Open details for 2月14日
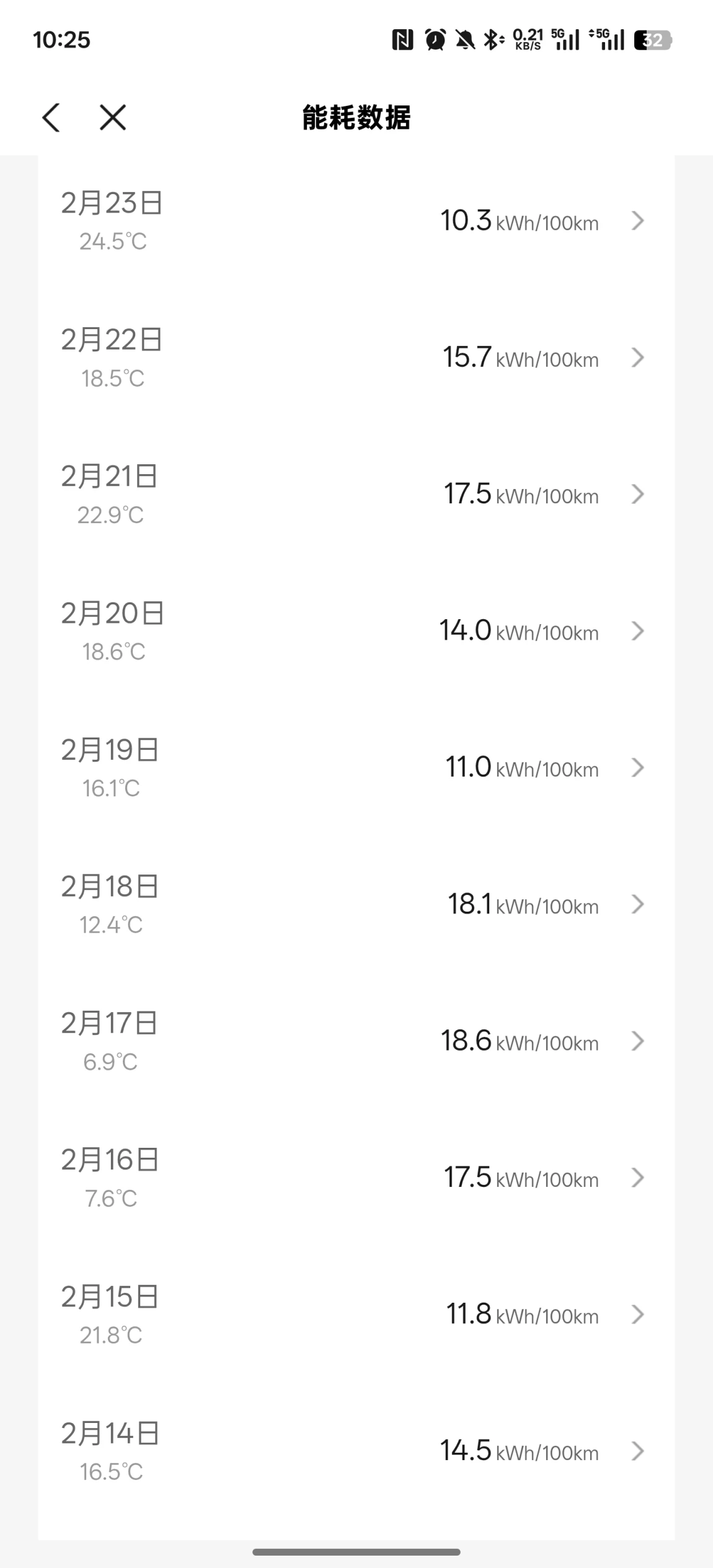Screen dimensions: 713x1568 coord(356,1451)
